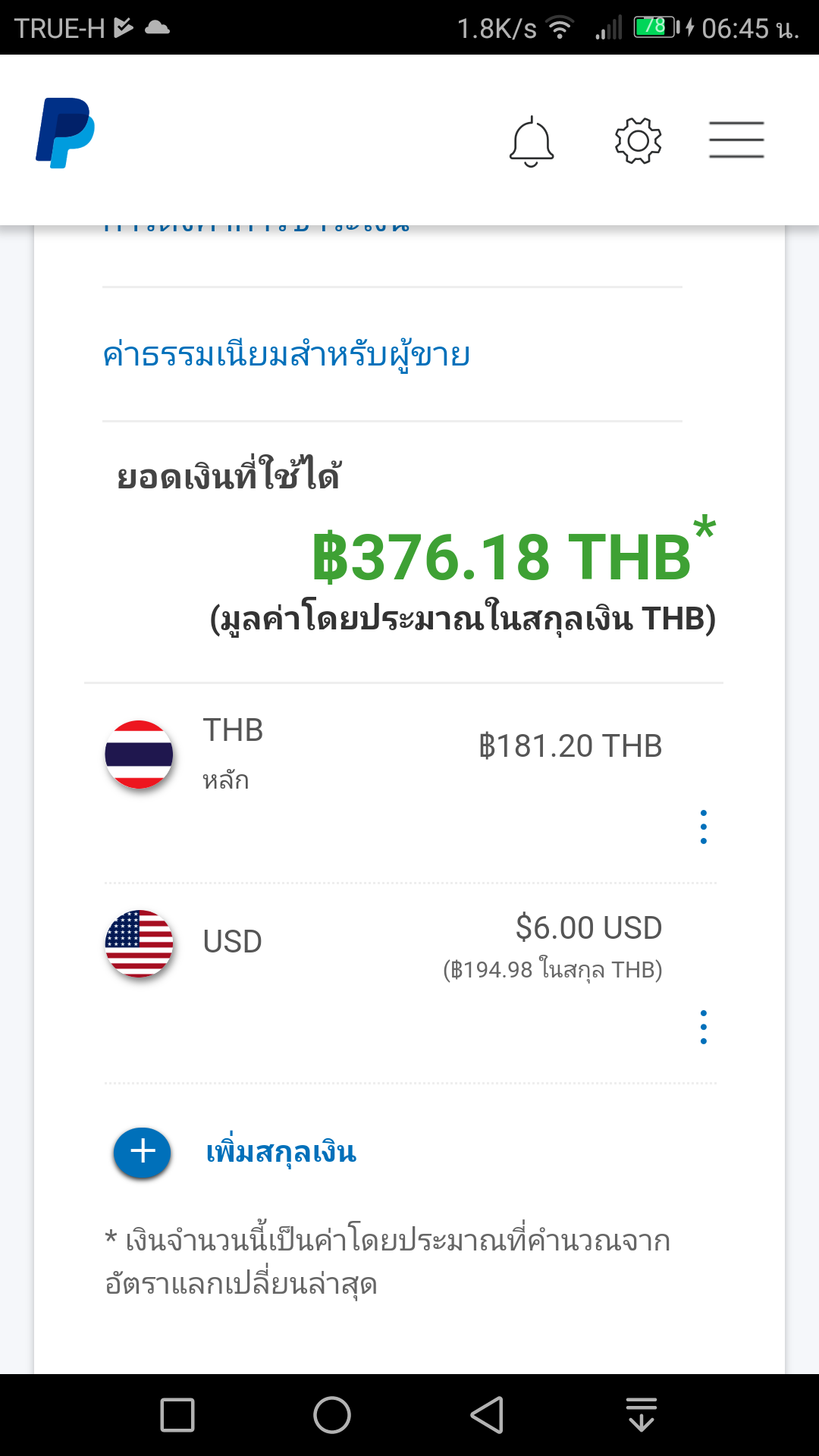Tap เพิ่มสกุลเงin to add a currency

281,1153
